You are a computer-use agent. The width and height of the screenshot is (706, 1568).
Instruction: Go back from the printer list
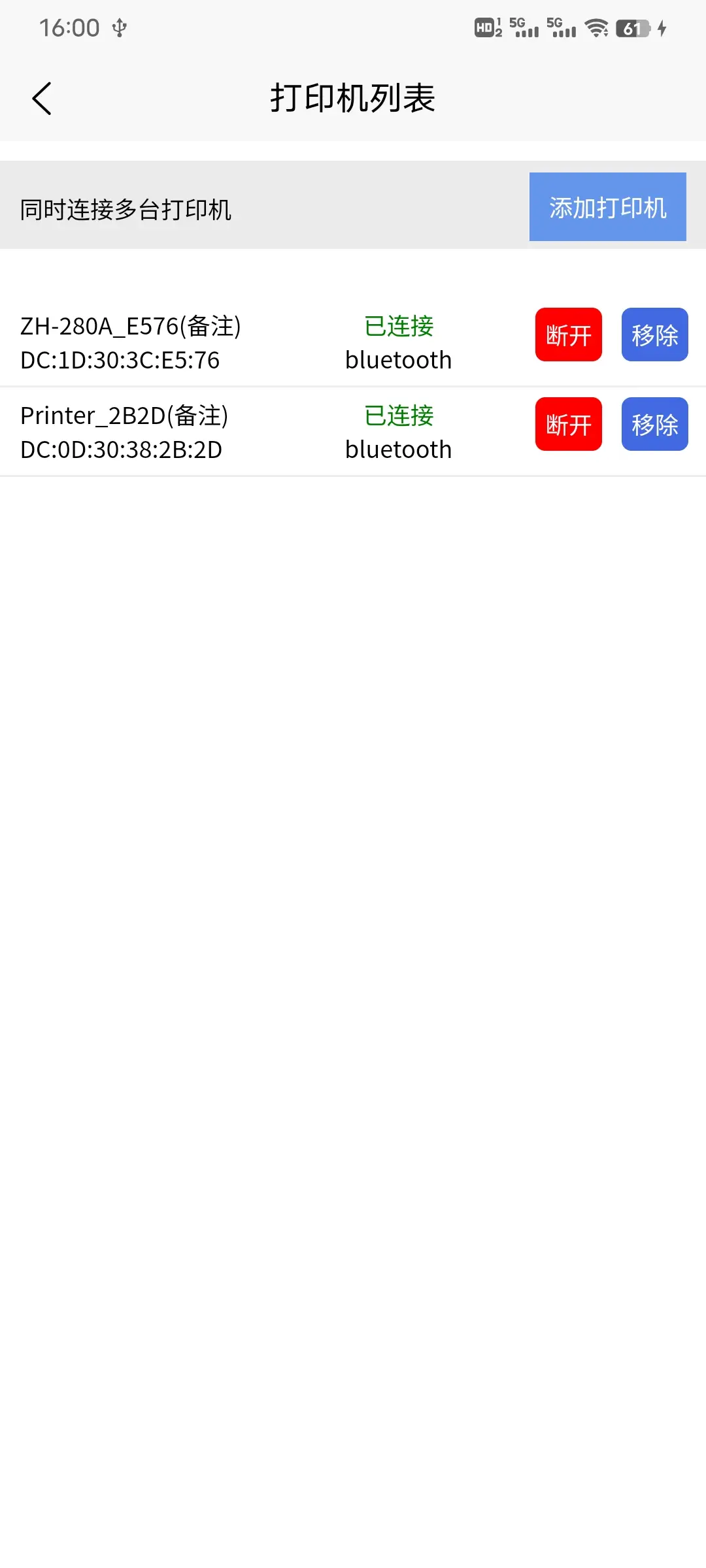(42, 99)
